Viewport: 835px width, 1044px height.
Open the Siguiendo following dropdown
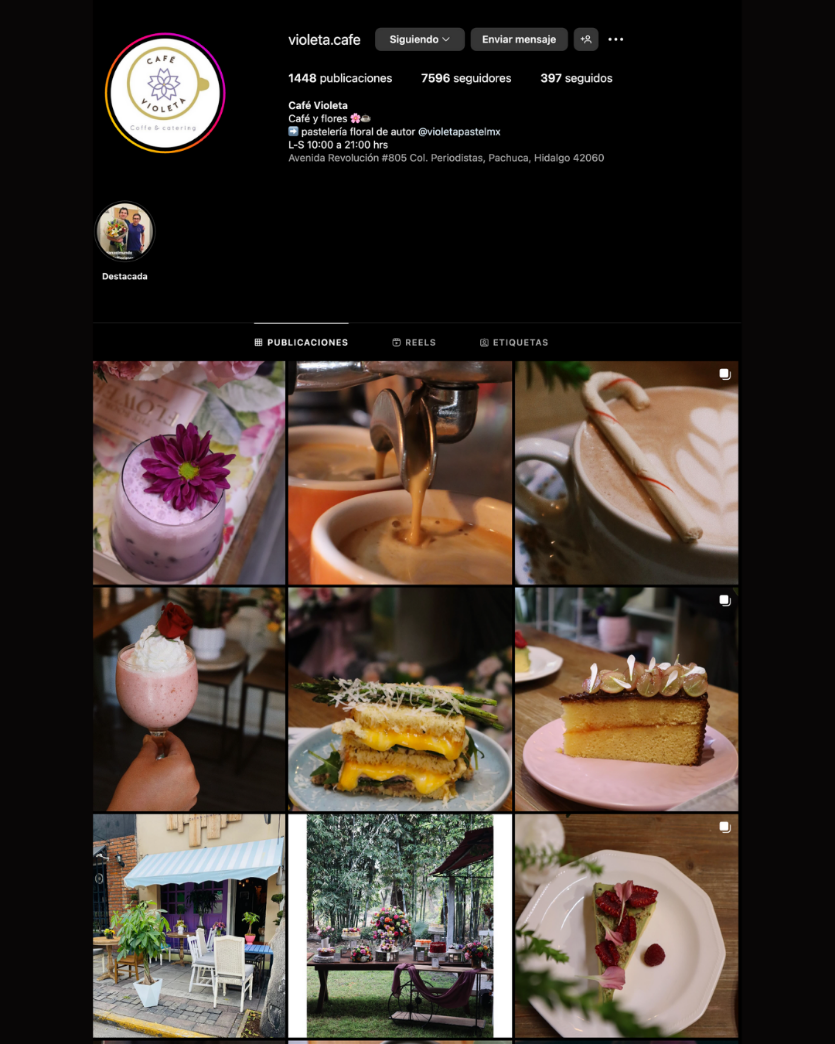tap(419, 40)
